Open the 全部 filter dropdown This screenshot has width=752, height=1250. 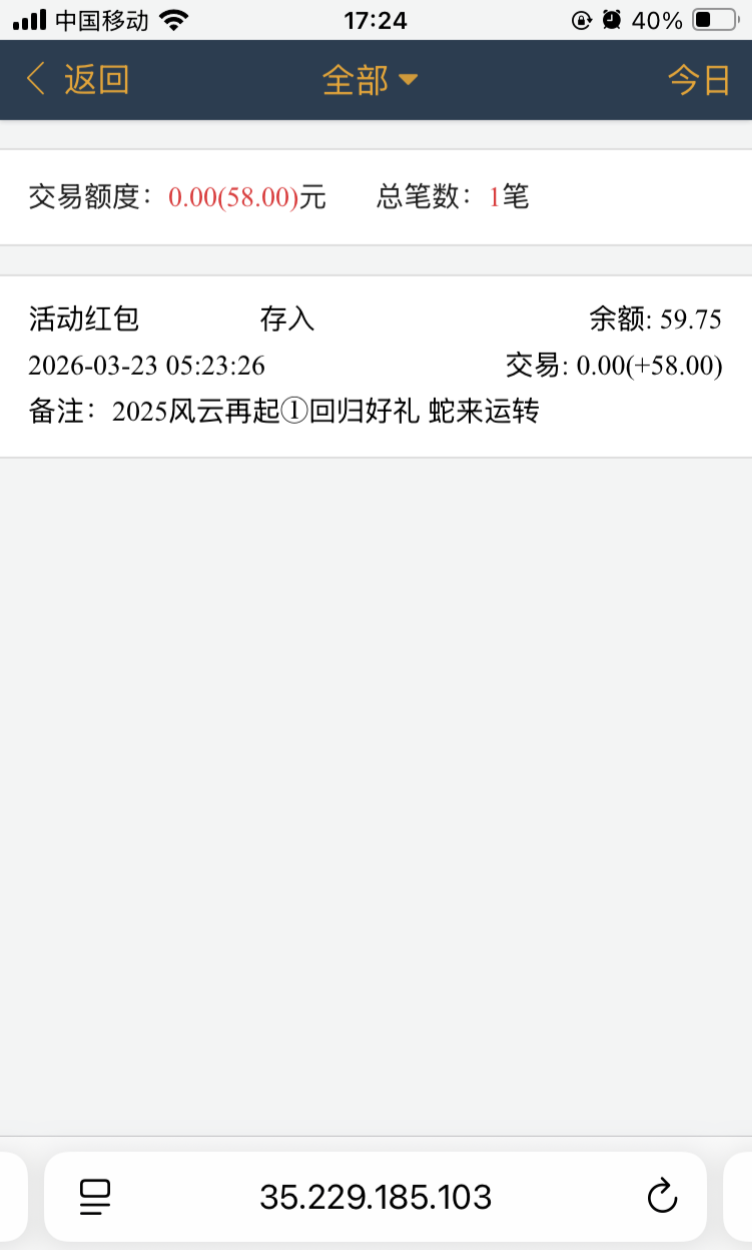(369, 80)
